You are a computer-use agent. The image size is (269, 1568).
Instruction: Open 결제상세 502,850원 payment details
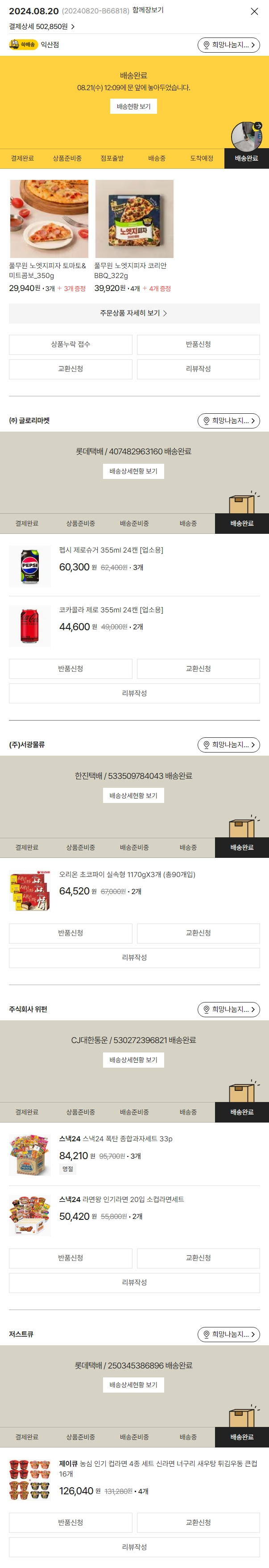41,27
